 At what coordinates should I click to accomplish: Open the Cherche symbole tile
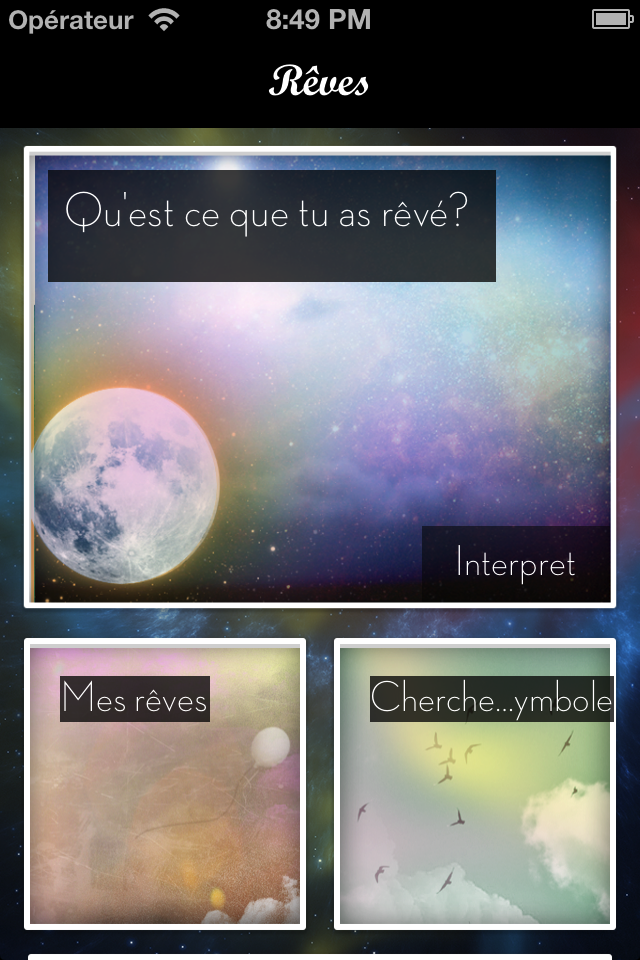pos(475,784)
